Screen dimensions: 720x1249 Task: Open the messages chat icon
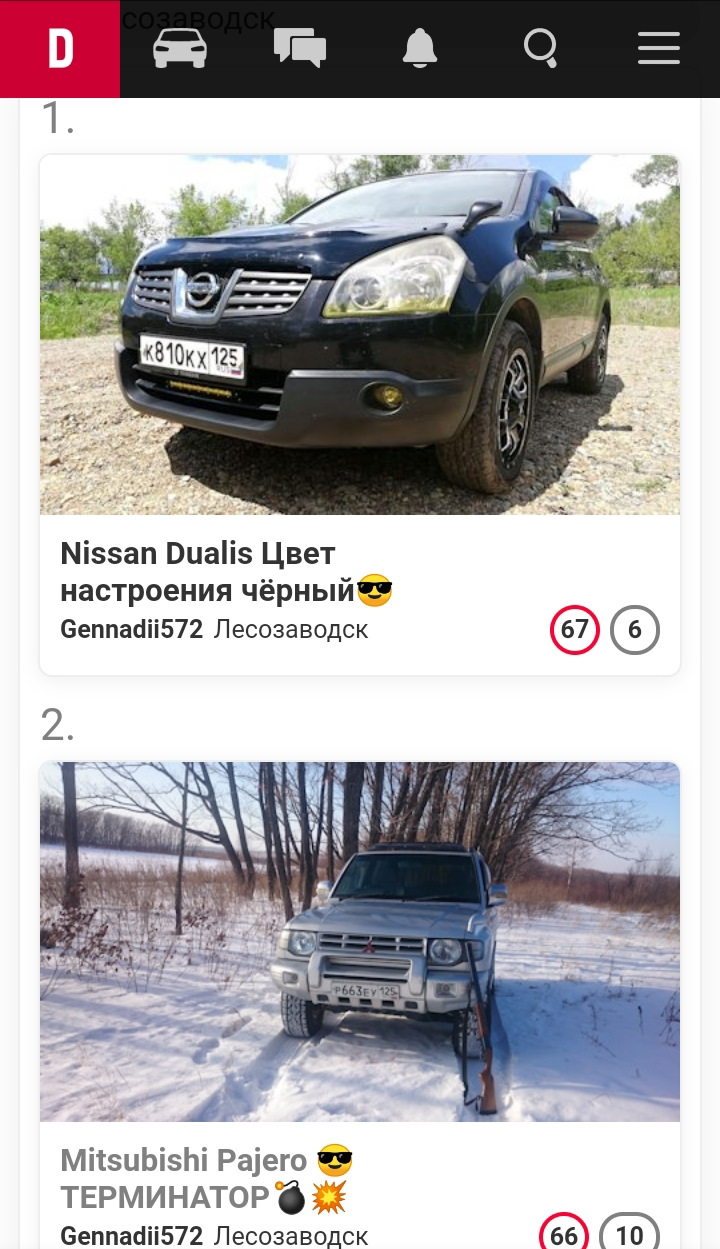[x=300, y=48]
